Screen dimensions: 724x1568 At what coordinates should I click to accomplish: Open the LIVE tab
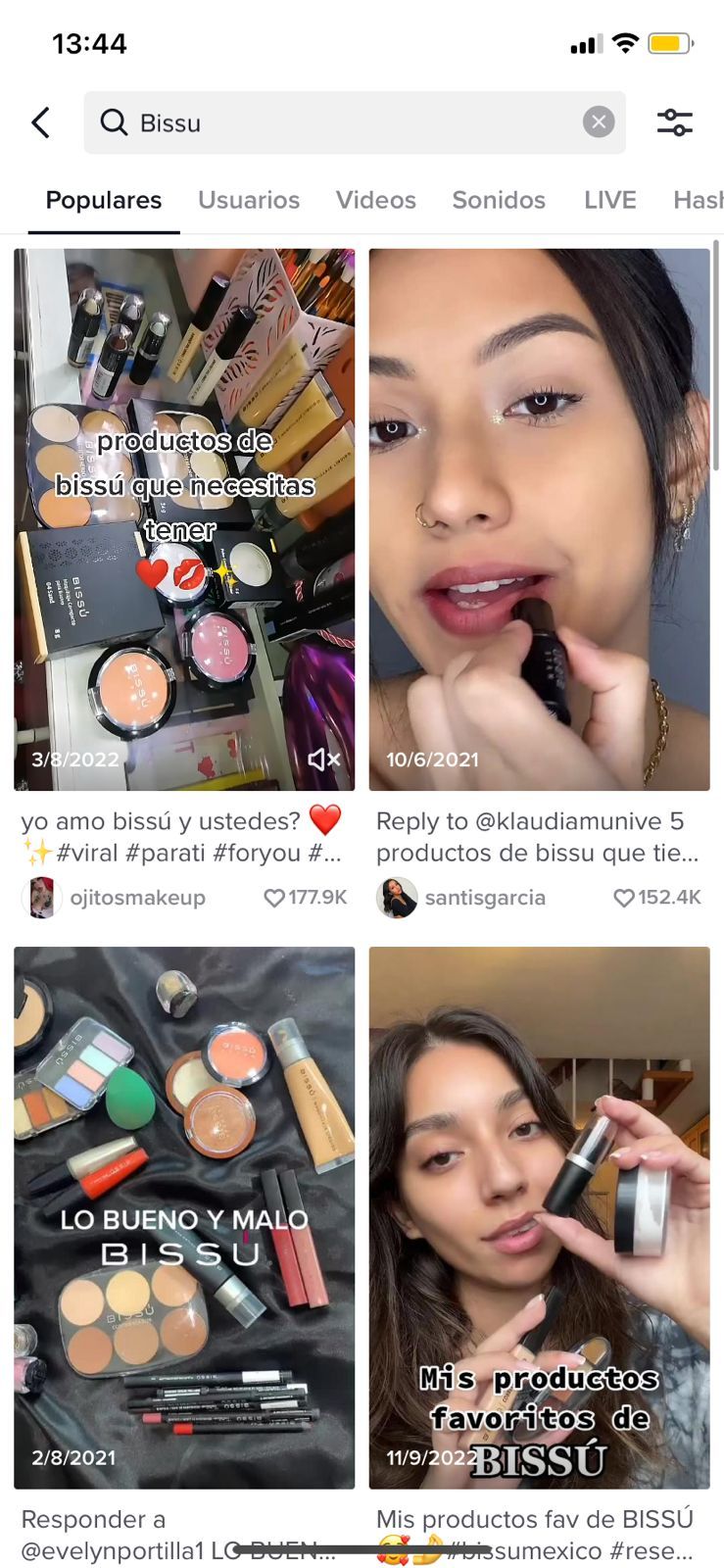point(609,200)
